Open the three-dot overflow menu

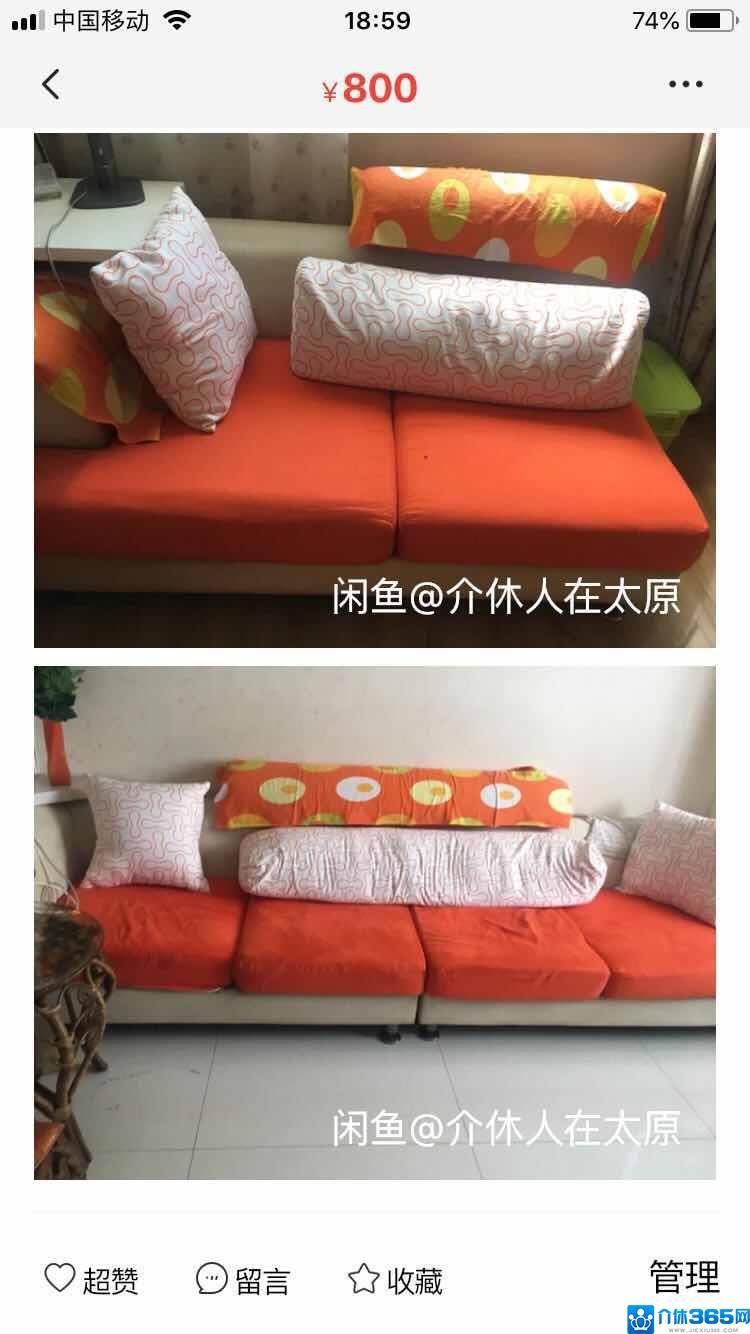coord(686,85)
